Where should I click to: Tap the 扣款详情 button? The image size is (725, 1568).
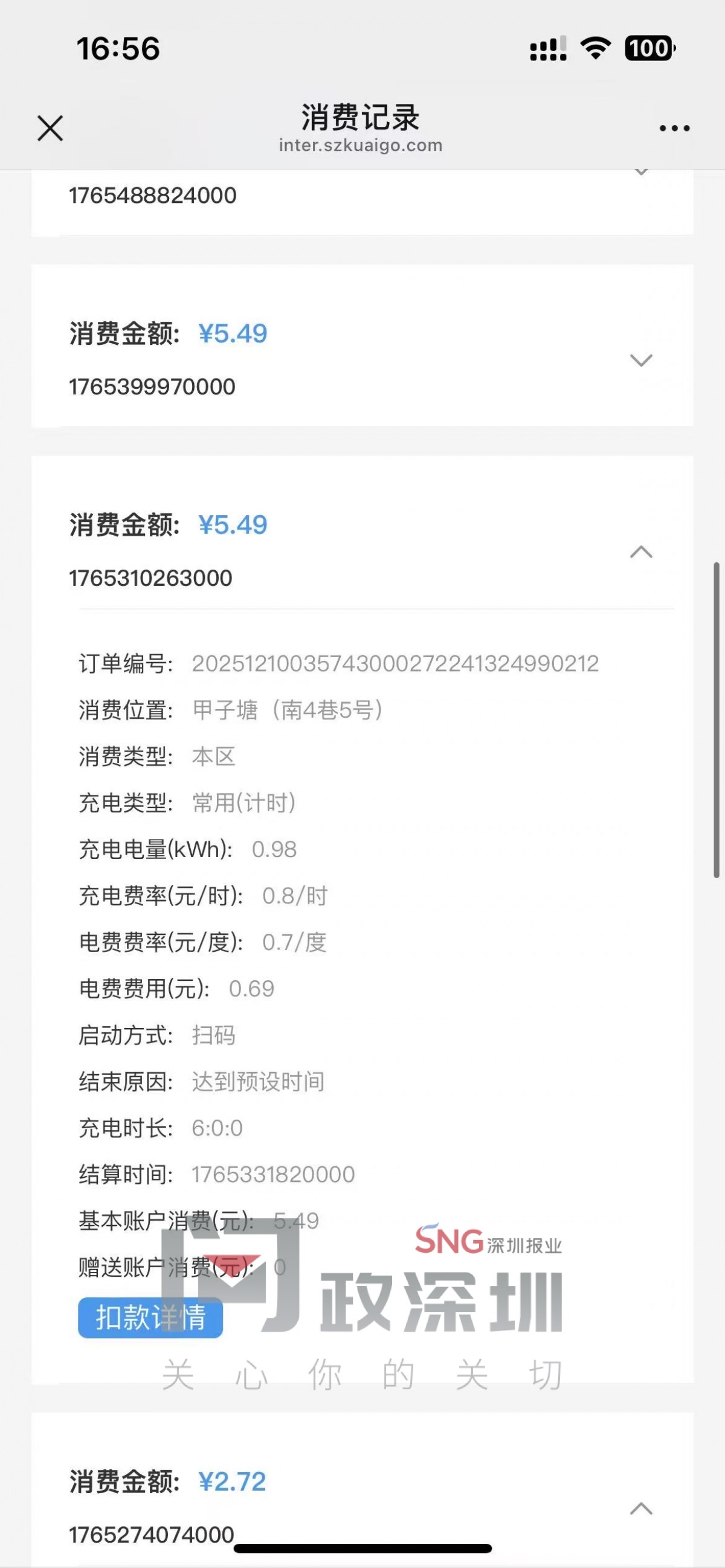tap(150, 1318)
